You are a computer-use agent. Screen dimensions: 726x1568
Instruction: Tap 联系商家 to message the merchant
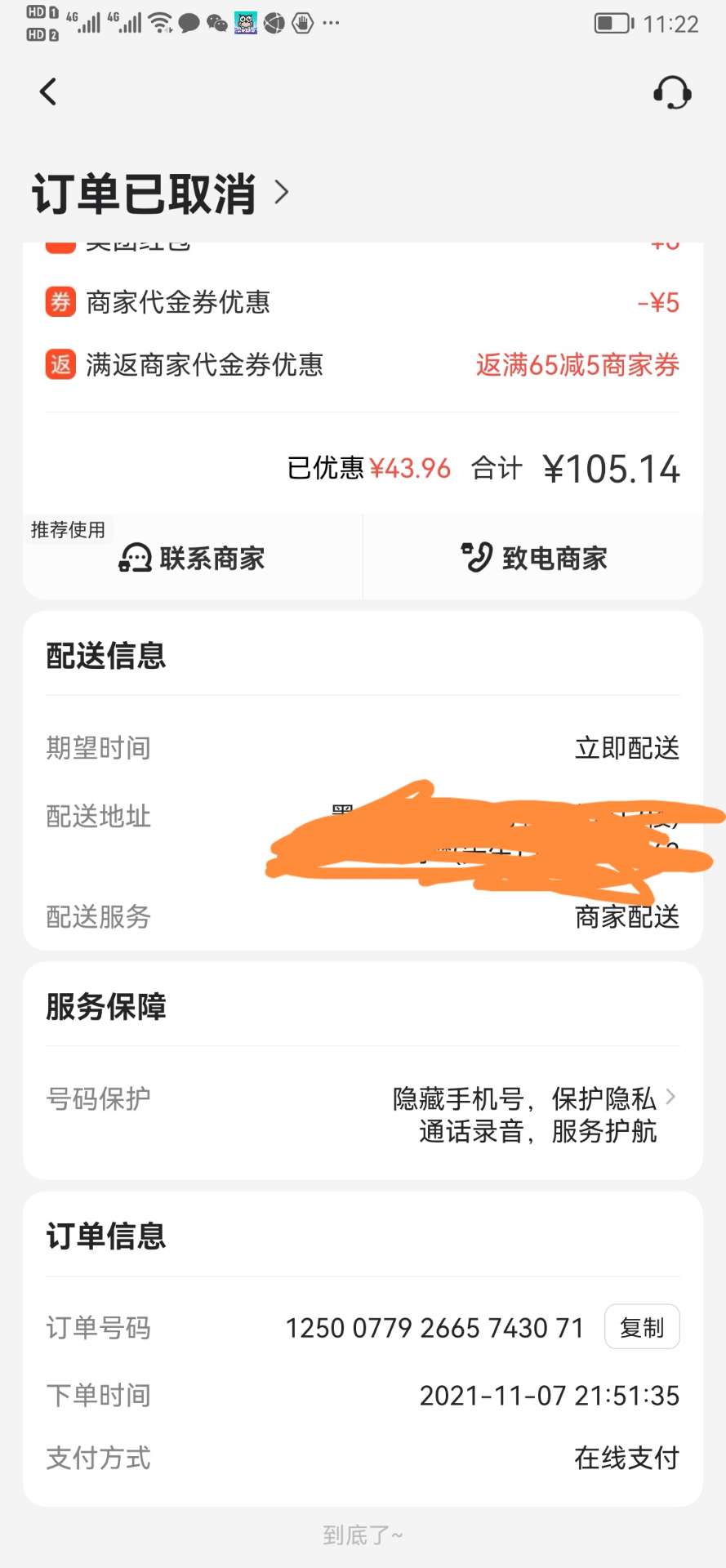(193, 558)
